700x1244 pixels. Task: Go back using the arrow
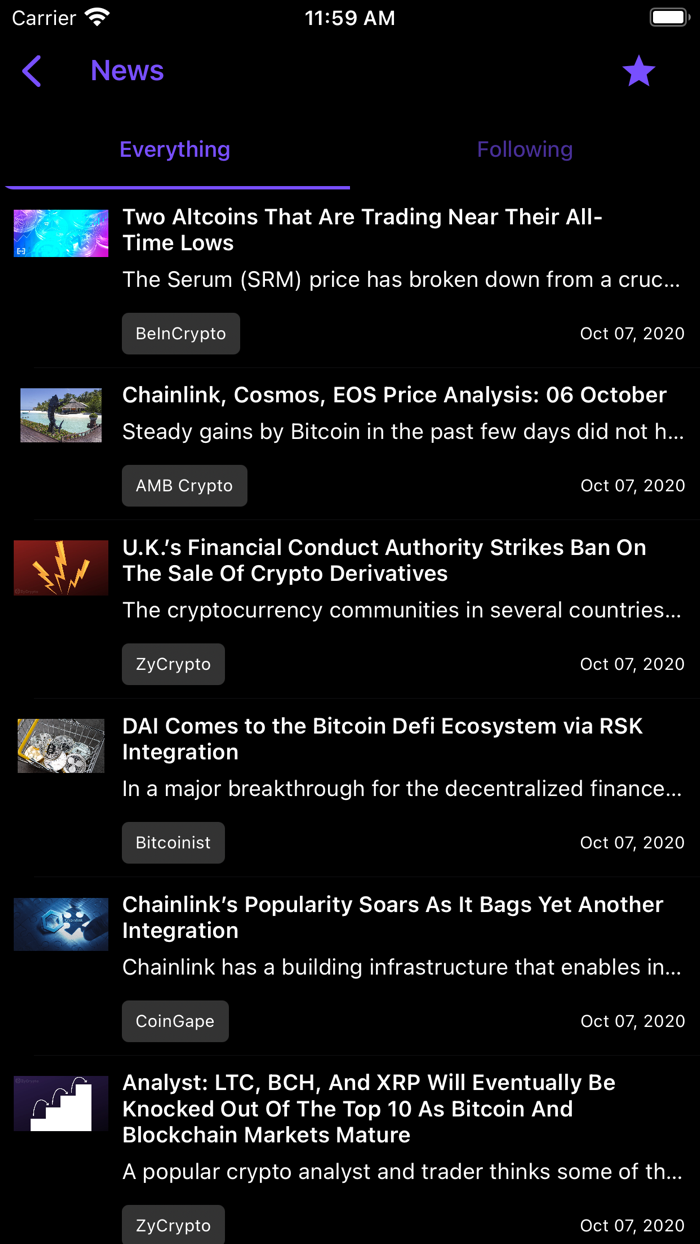tap(32, 71)
